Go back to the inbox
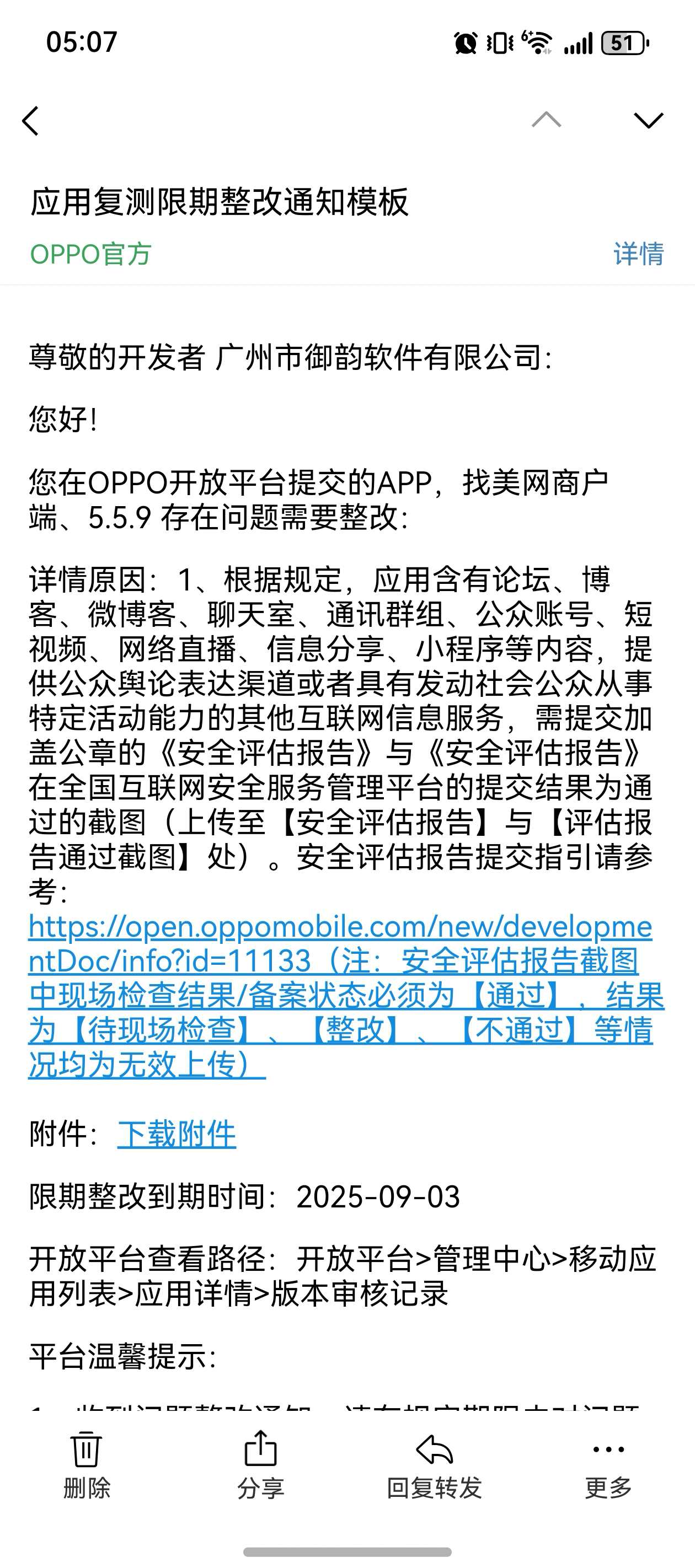 point(30,121)
